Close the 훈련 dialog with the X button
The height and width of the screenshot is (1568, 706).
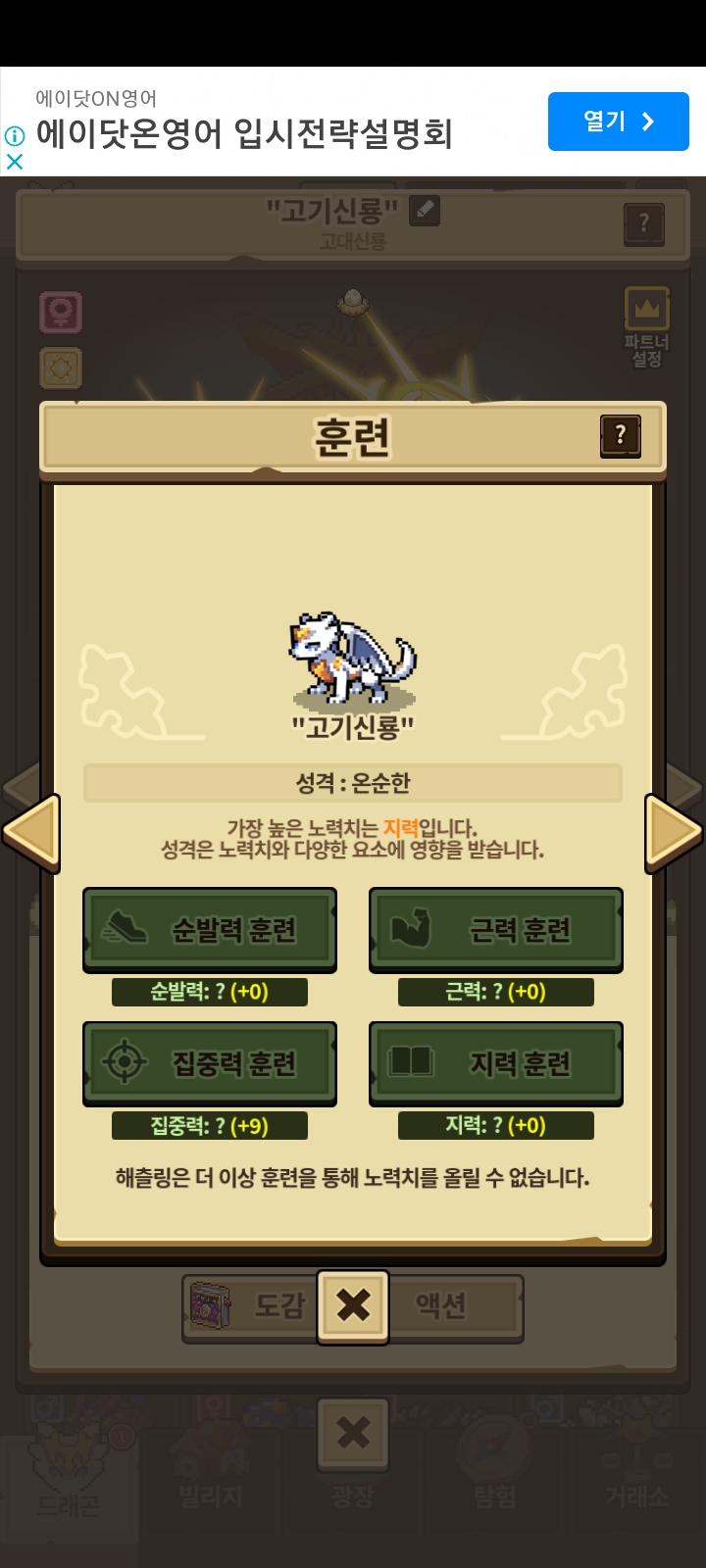pos(353,1305)
